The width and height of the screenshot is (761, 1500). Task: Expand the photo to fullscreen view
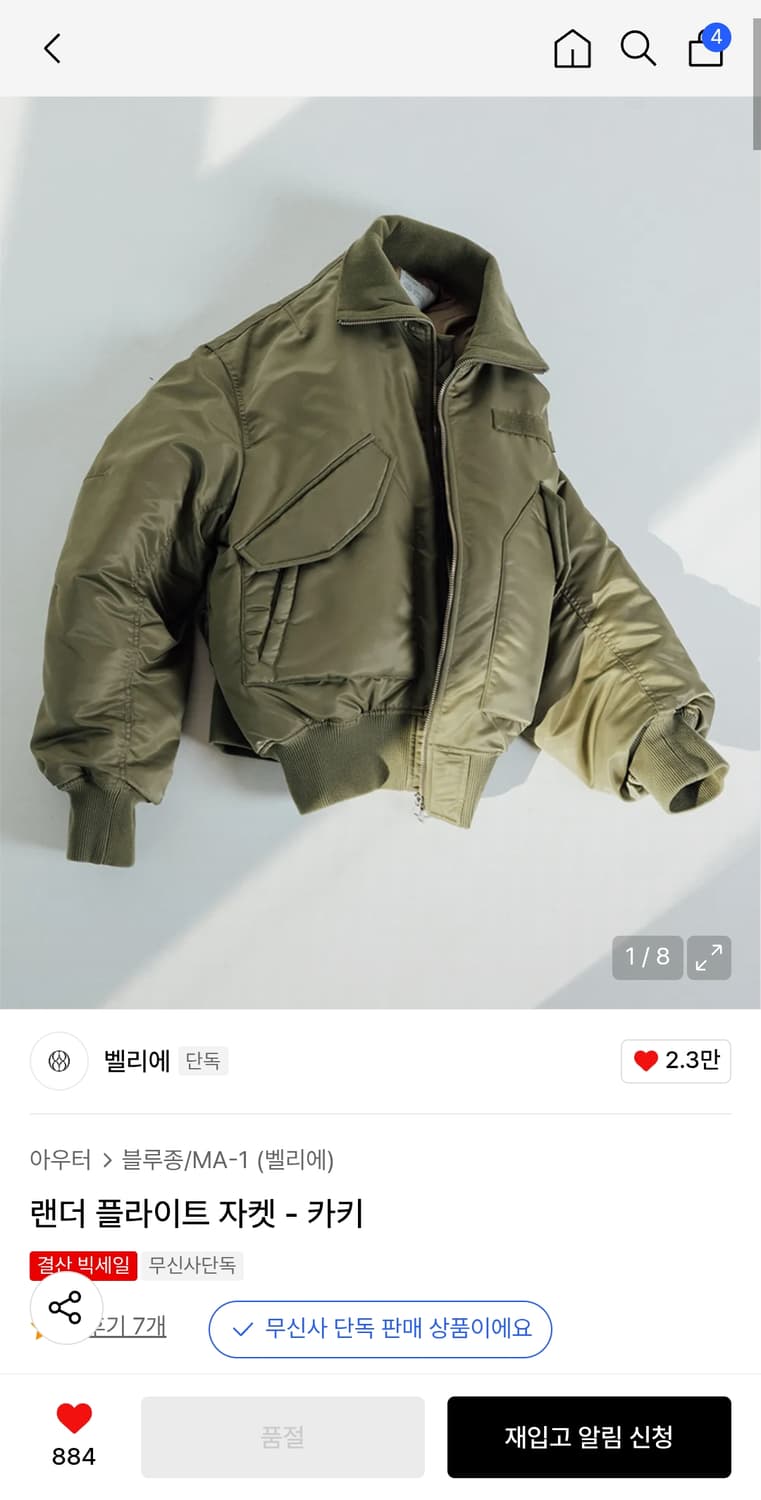point(709,957)
